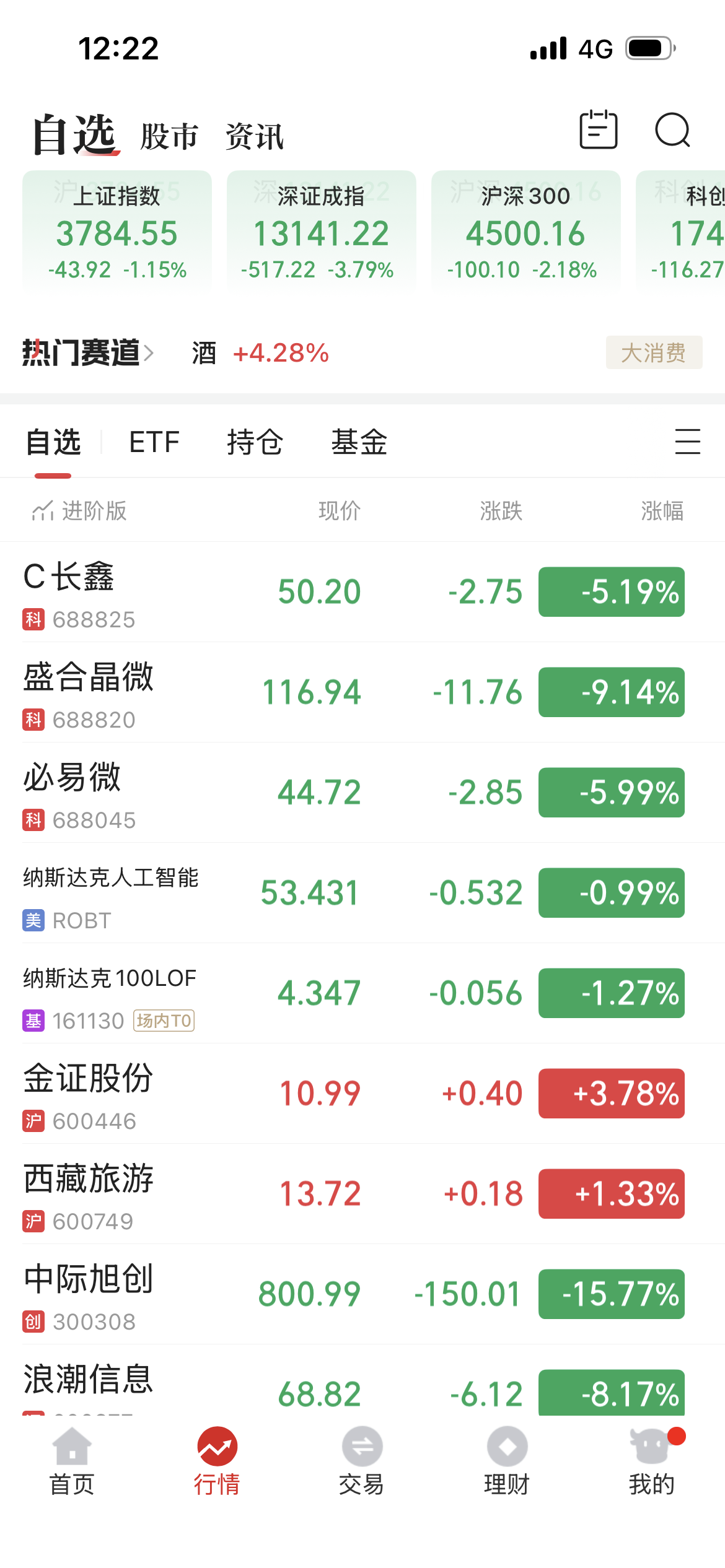This screenshot has height=1568, width=725.
Task: Switch to the 资讯 top tab
Action: tap(255, 136)
